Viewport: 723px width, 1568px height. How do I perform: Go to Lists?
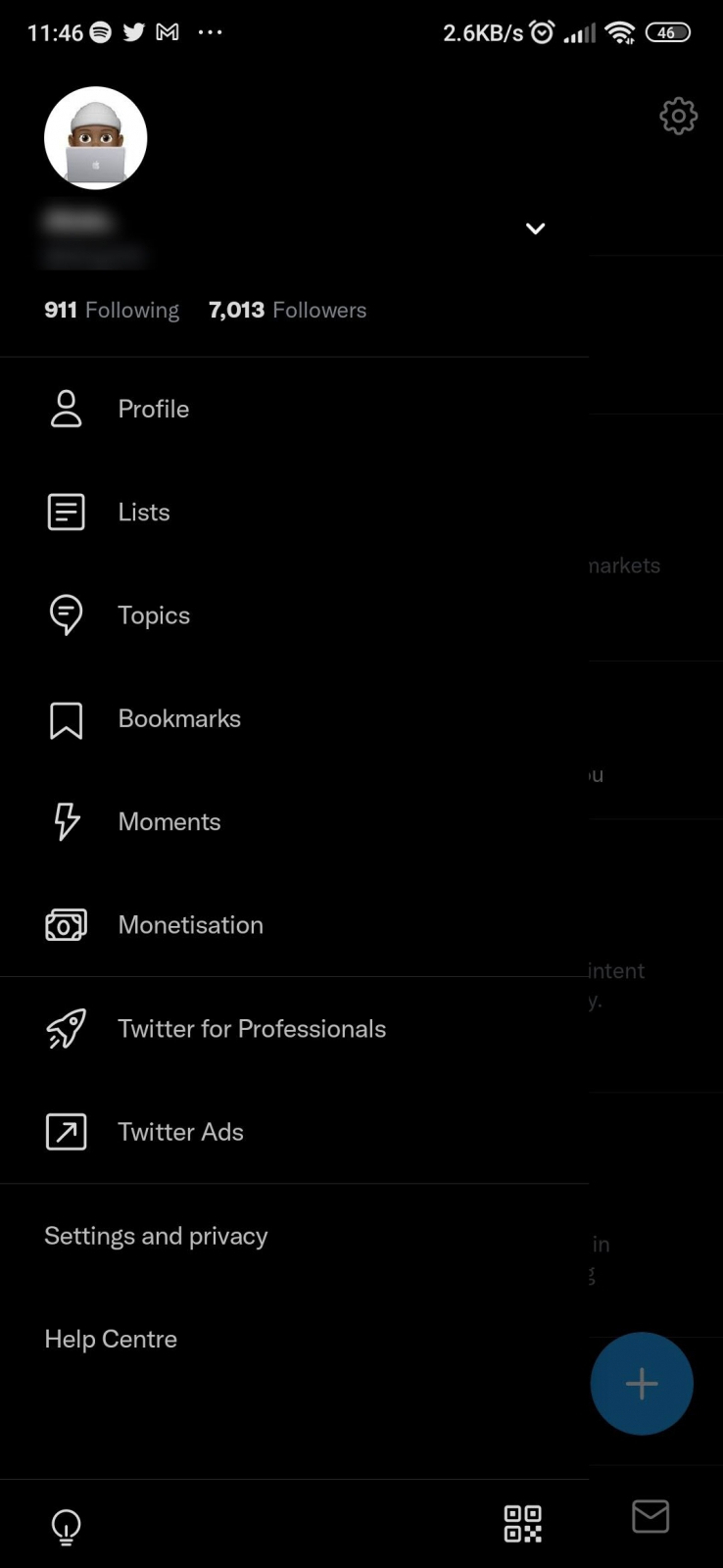point(143,513)
